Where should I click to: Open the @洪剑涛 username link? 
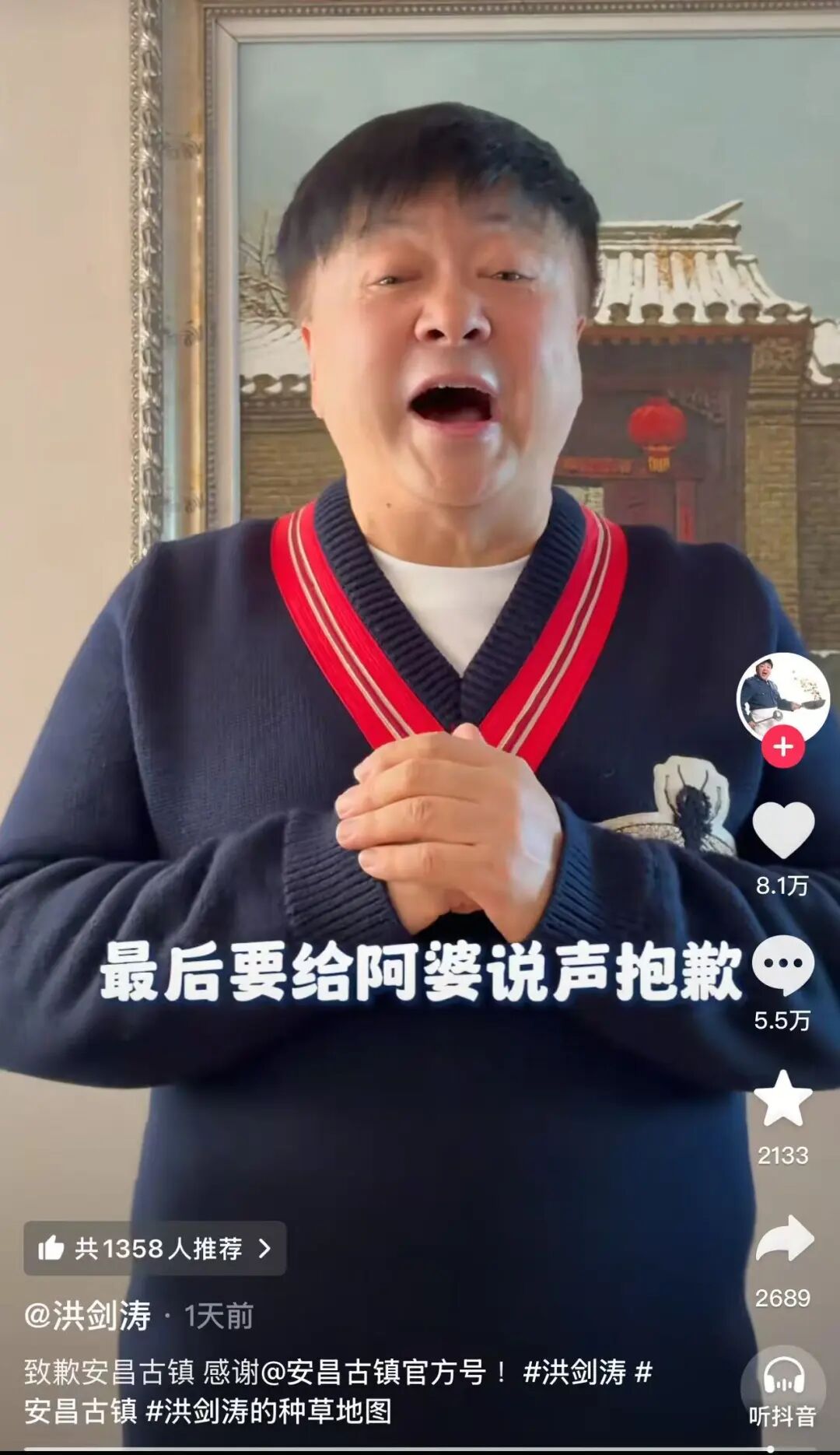pos(87,1317)
